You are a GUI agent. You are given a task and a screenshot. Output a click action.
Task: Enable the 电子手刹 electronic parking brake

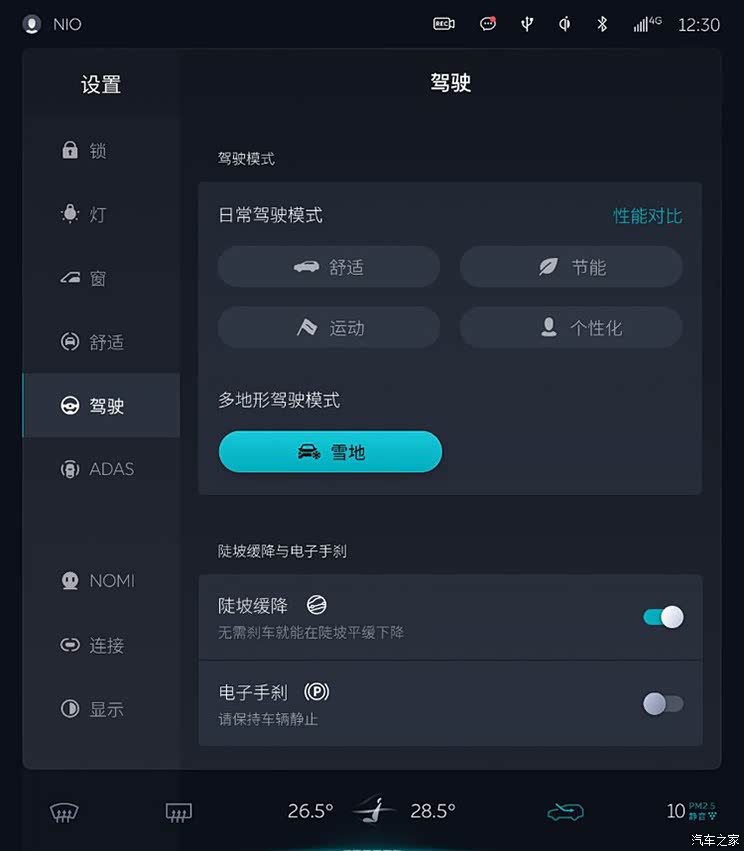pyautogui.click(x=663, y=704)
